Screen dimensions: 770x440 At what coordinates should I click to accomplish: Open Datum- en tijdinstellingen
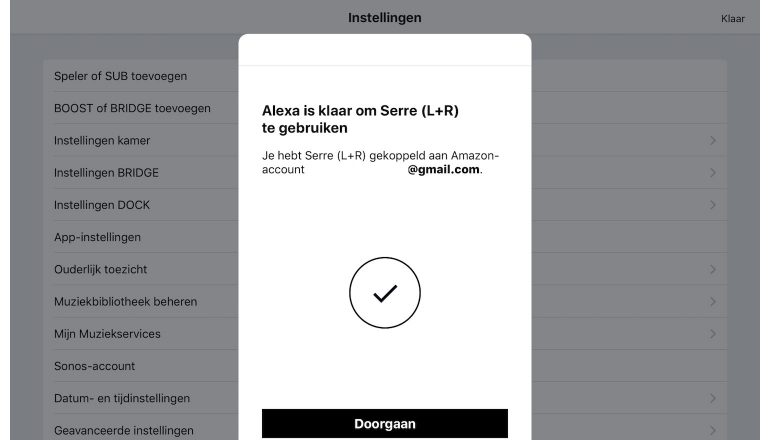[x=122, y=398]
